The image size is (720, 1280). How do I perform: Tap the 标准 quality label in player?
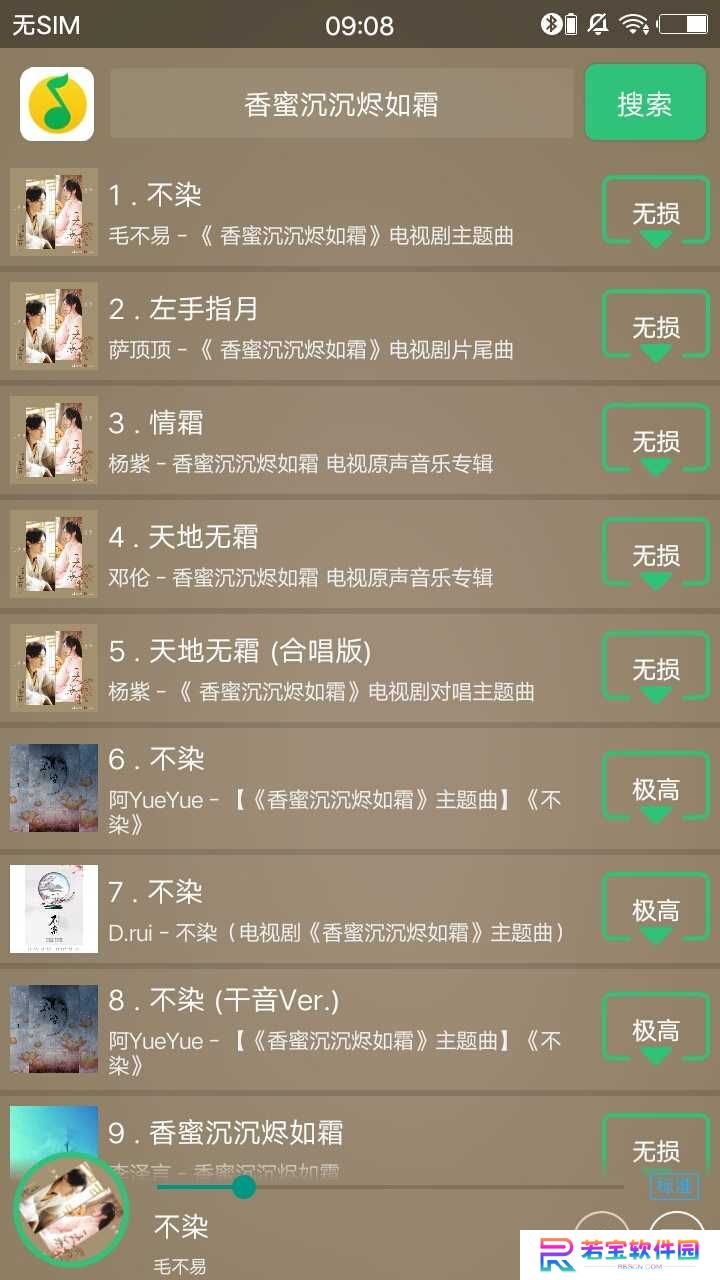674,1186
